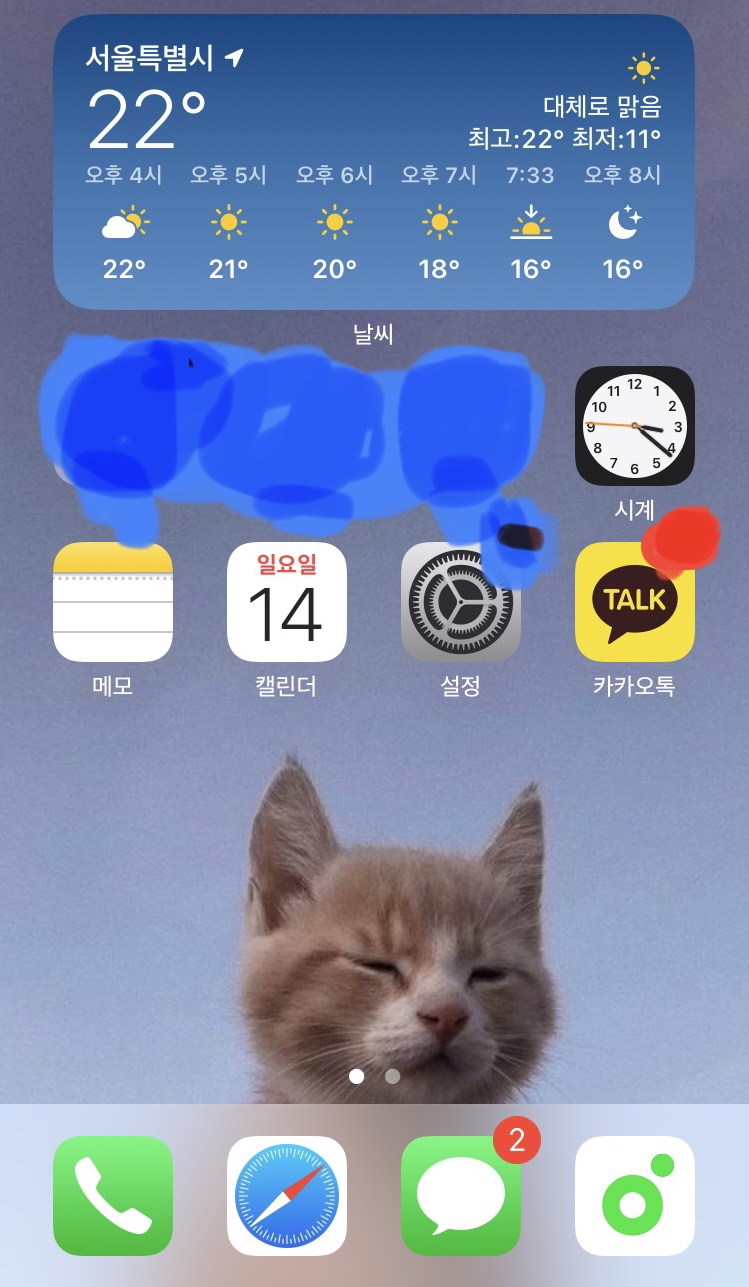
Task: Open the 캘린더 calendar app
Action: pyautogui.click(x=287, y=602)
